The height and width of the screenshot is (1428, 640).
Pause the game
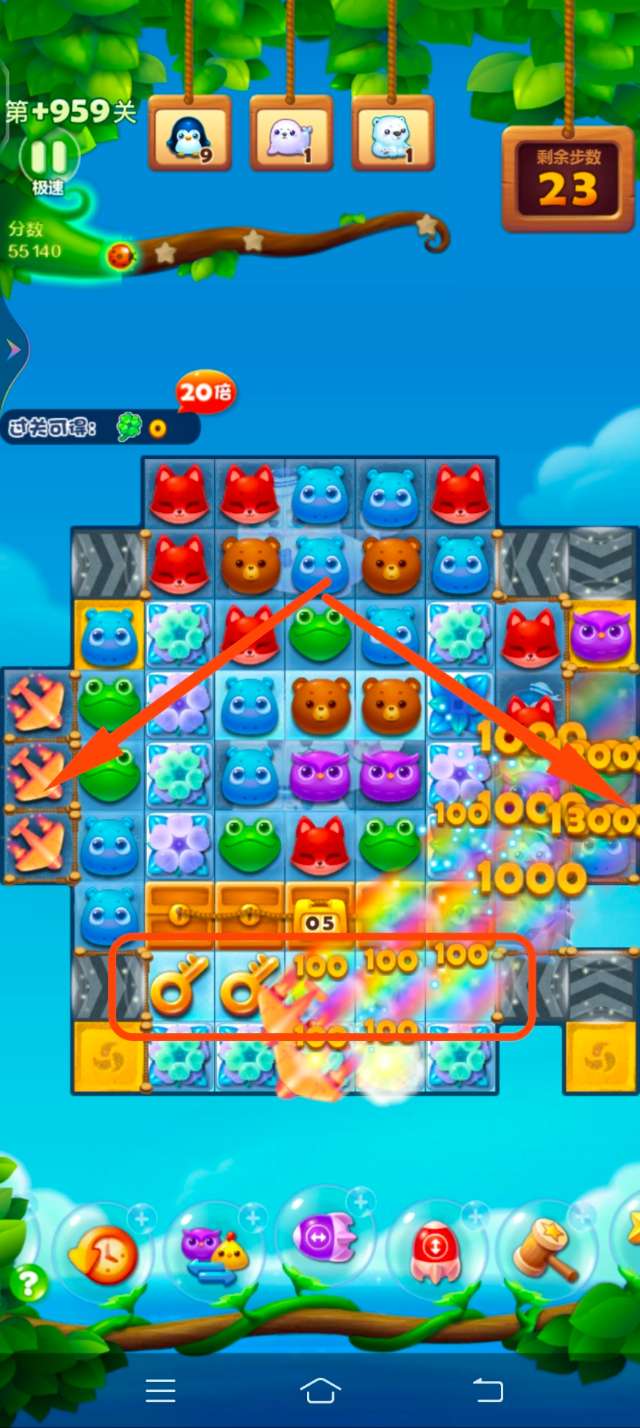click(48, 158)
